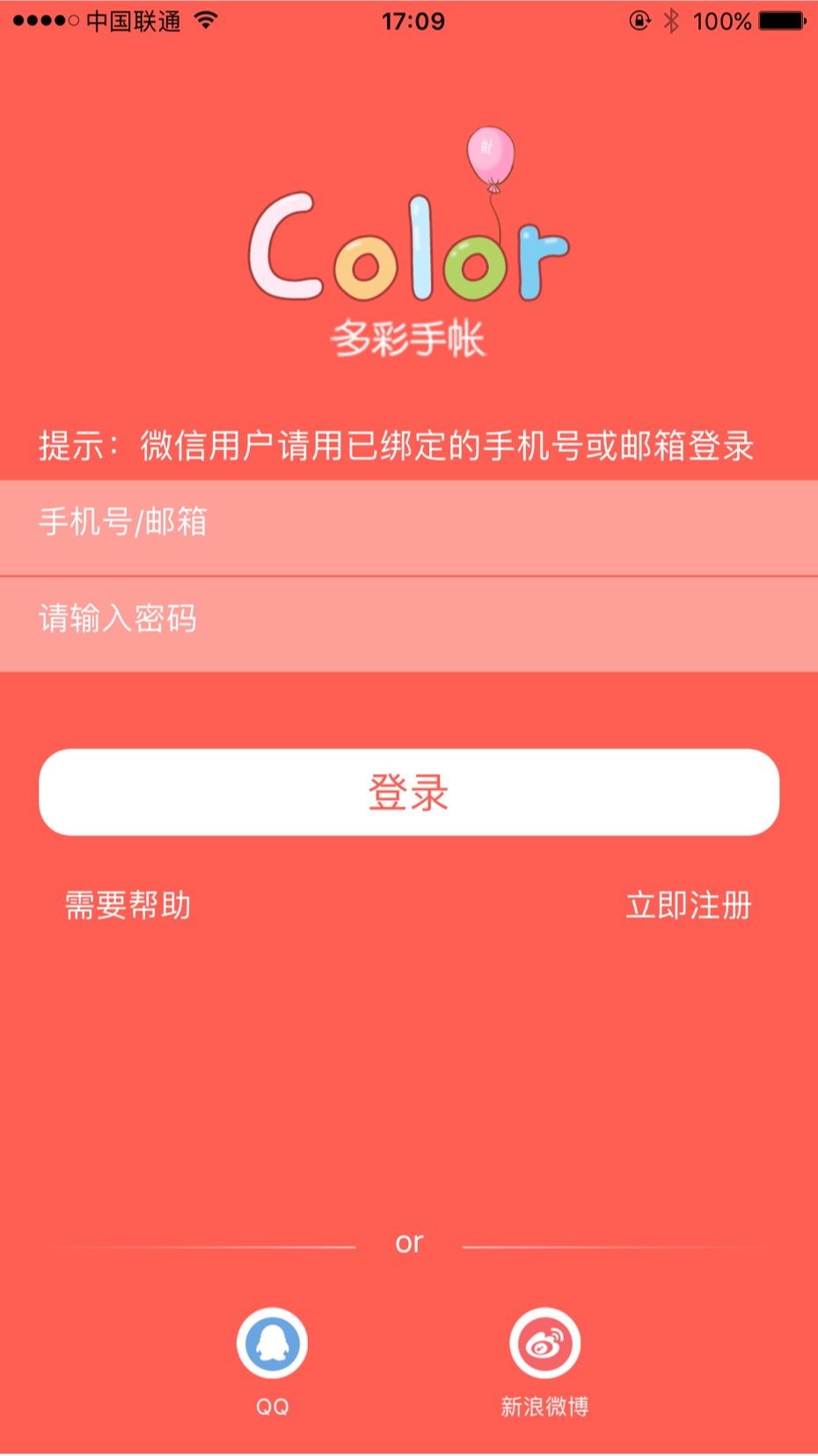Open 立即注册 to register
The width and height of the screenshot is (818, 1456).
click(689, 905)
